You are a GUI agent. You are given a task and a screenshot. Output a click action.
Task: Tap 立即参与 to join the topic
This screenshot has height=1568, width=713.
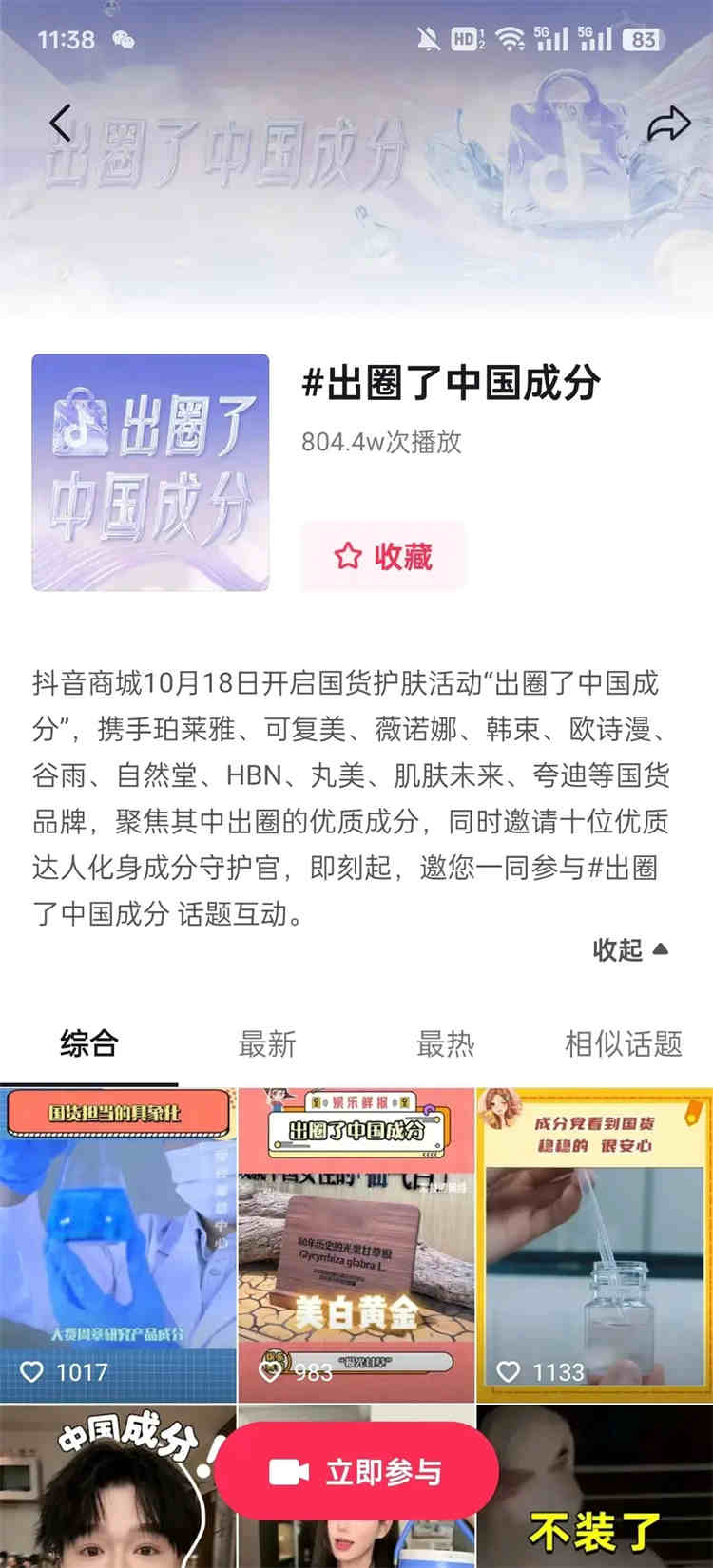356,1472
